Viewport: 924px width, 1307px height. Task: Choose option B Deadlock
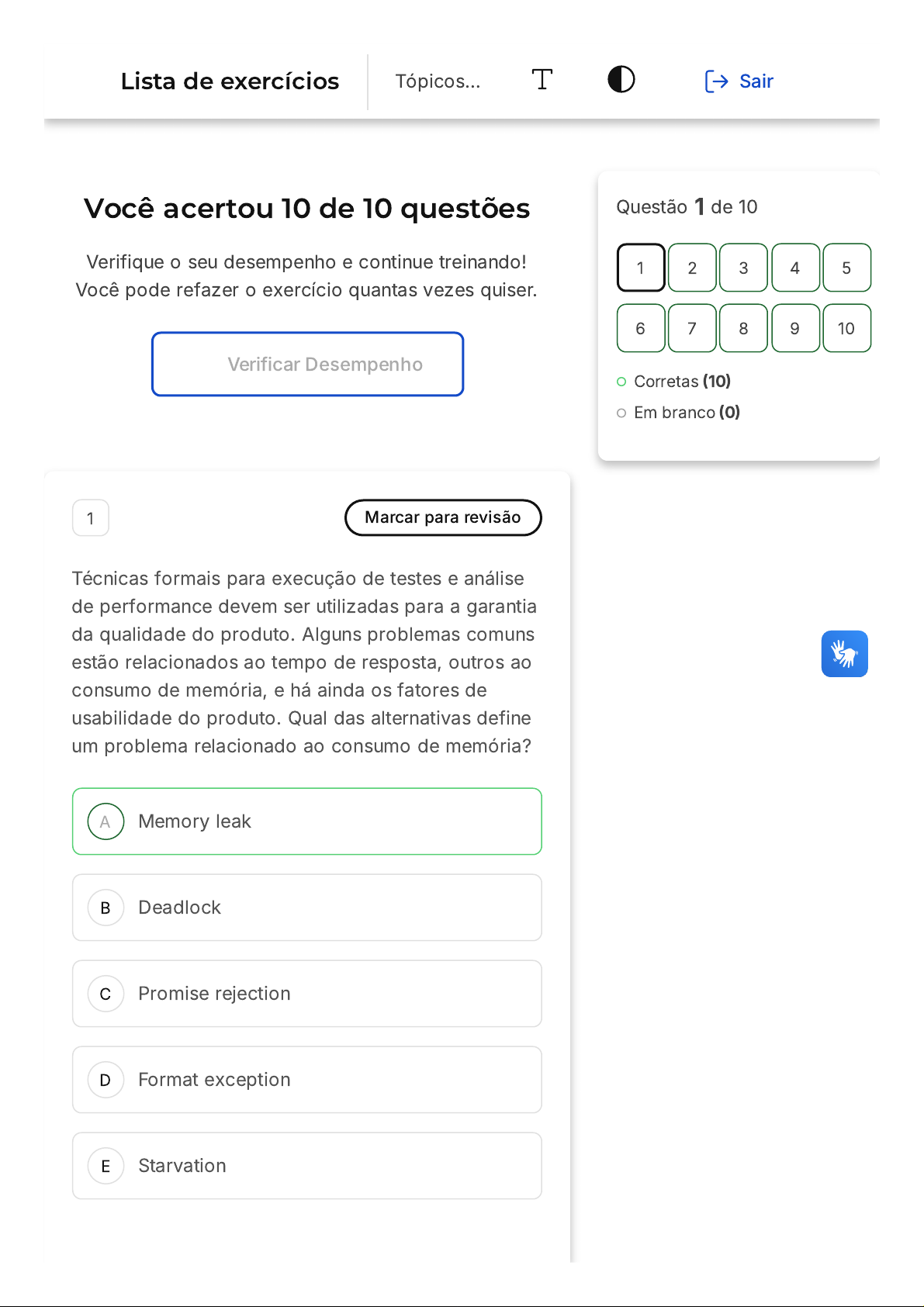[307, 908]
